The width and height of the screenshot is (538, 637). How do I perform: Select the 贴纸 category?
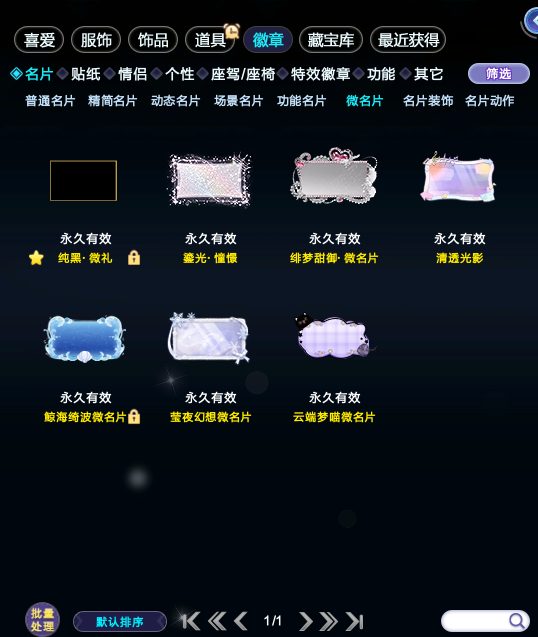tap(85, 74)
